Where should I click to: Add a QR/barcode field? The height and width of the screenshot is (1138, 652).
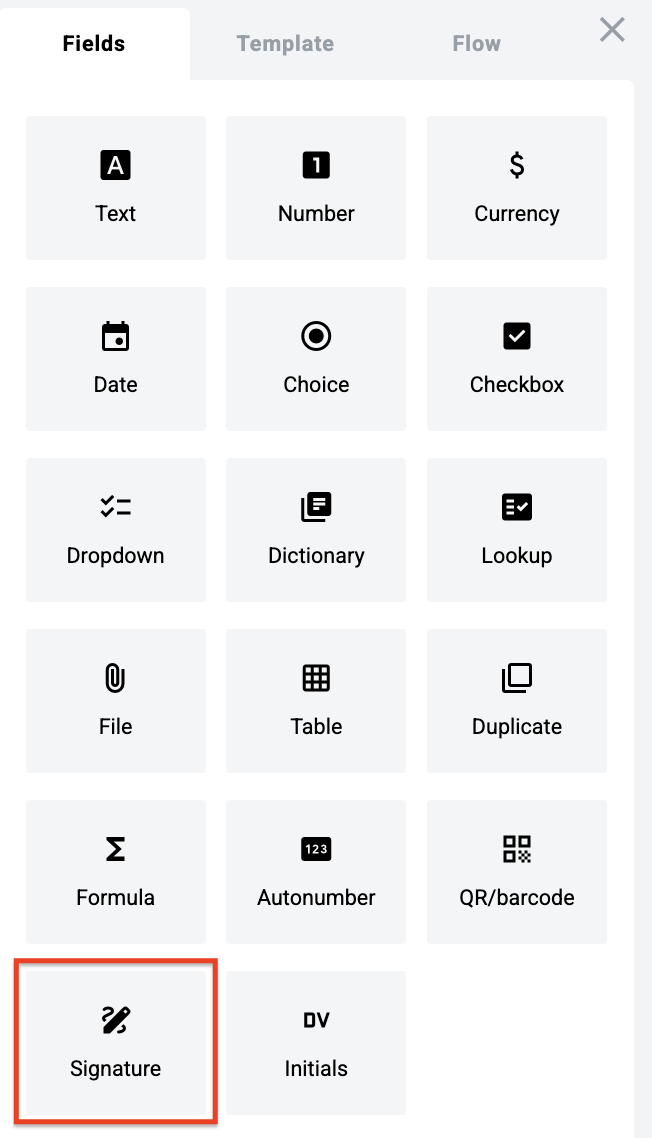(516, 872)
